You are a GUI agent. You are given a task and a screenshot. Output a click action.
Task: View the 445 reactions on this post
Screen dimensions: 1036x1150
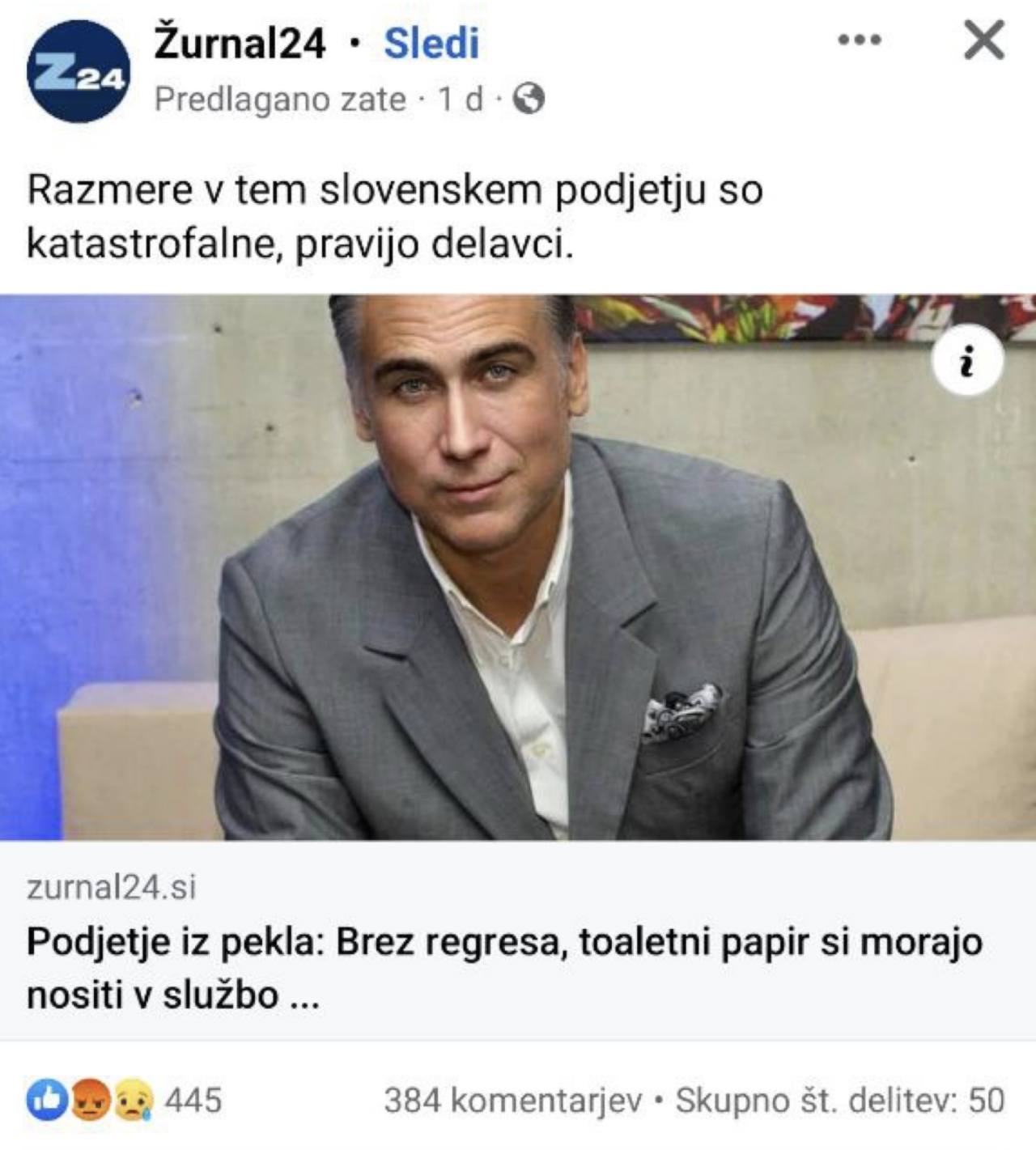(x=124, y=1100)
